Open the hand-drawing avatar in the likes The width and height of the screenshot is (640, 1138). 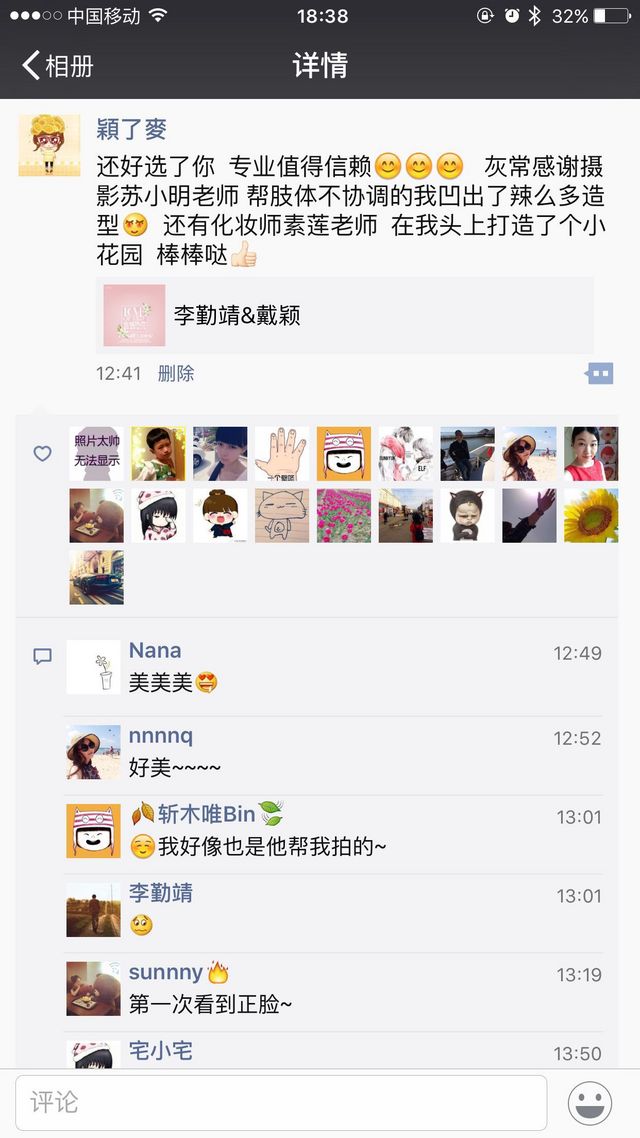click(282, 454)
